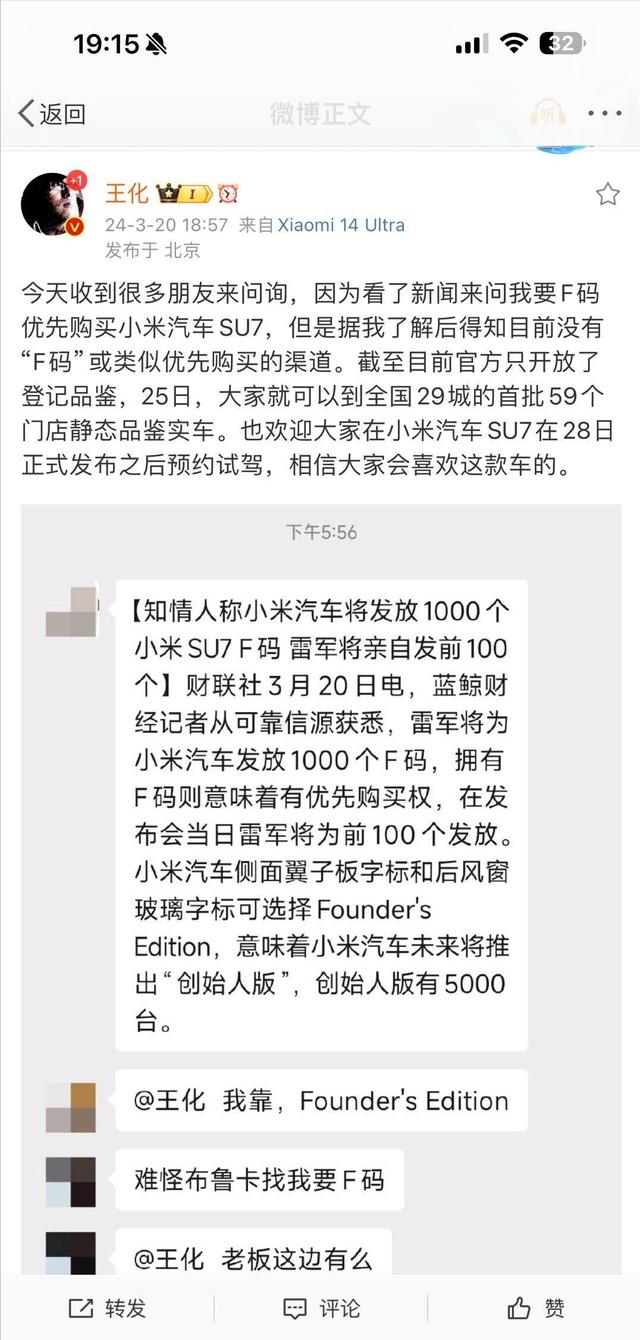Like the post with 赞
The width and height of the screenshot is (640, 1340).
click(x=535, y=1307)
